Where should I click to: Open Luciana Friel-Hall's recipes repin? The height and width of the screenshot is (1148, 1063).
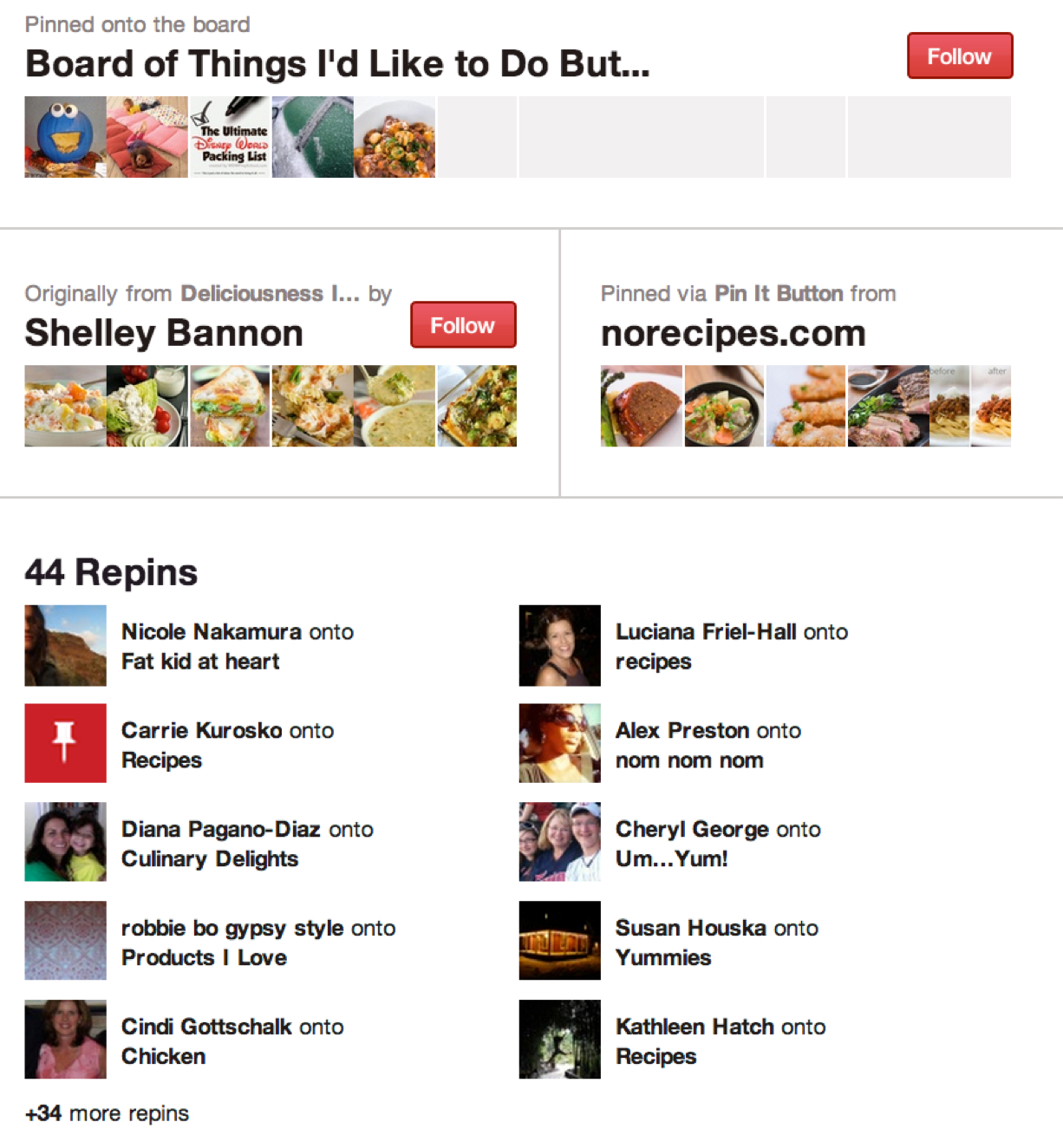pyautogui.click(x=731, y=646)
